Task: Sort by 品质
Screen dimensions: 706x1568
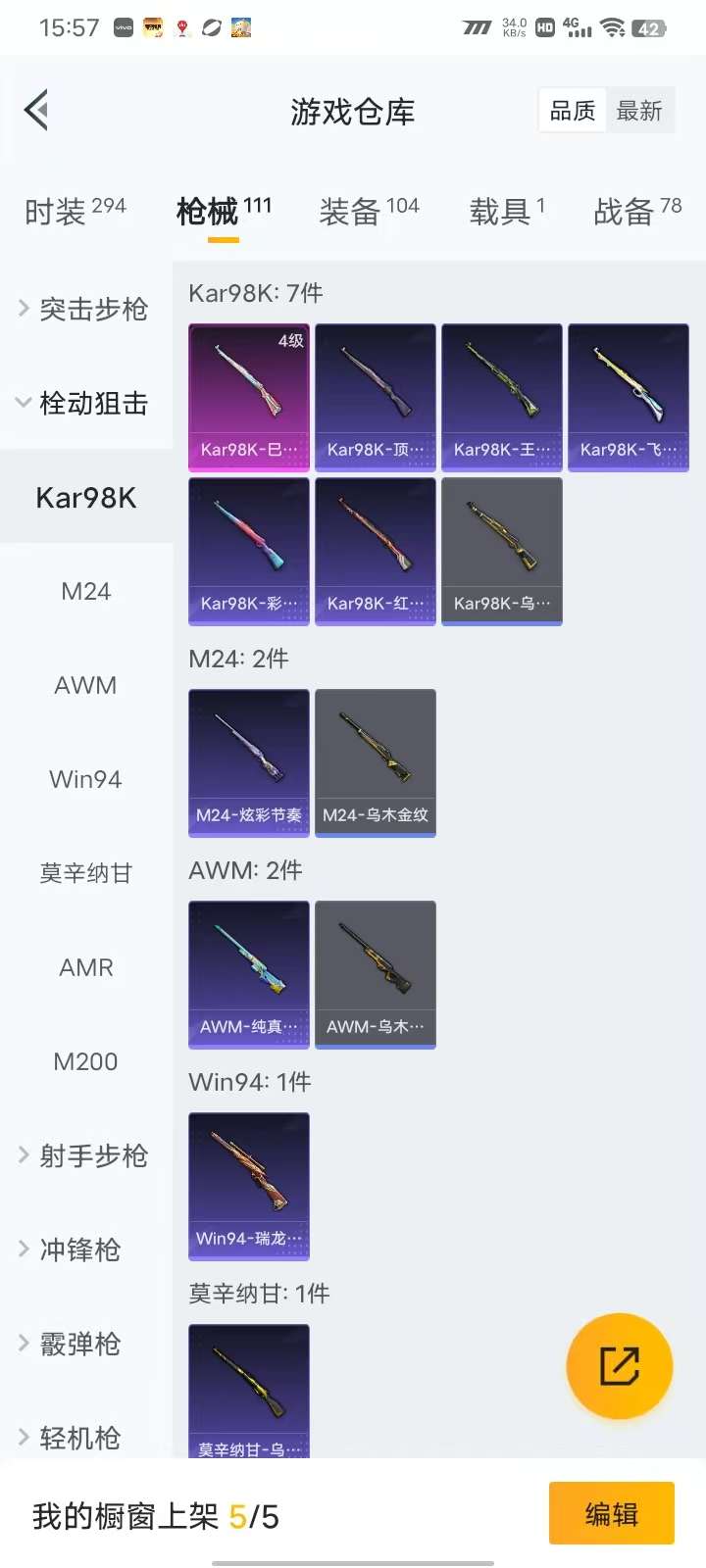Action: [573, 111]
